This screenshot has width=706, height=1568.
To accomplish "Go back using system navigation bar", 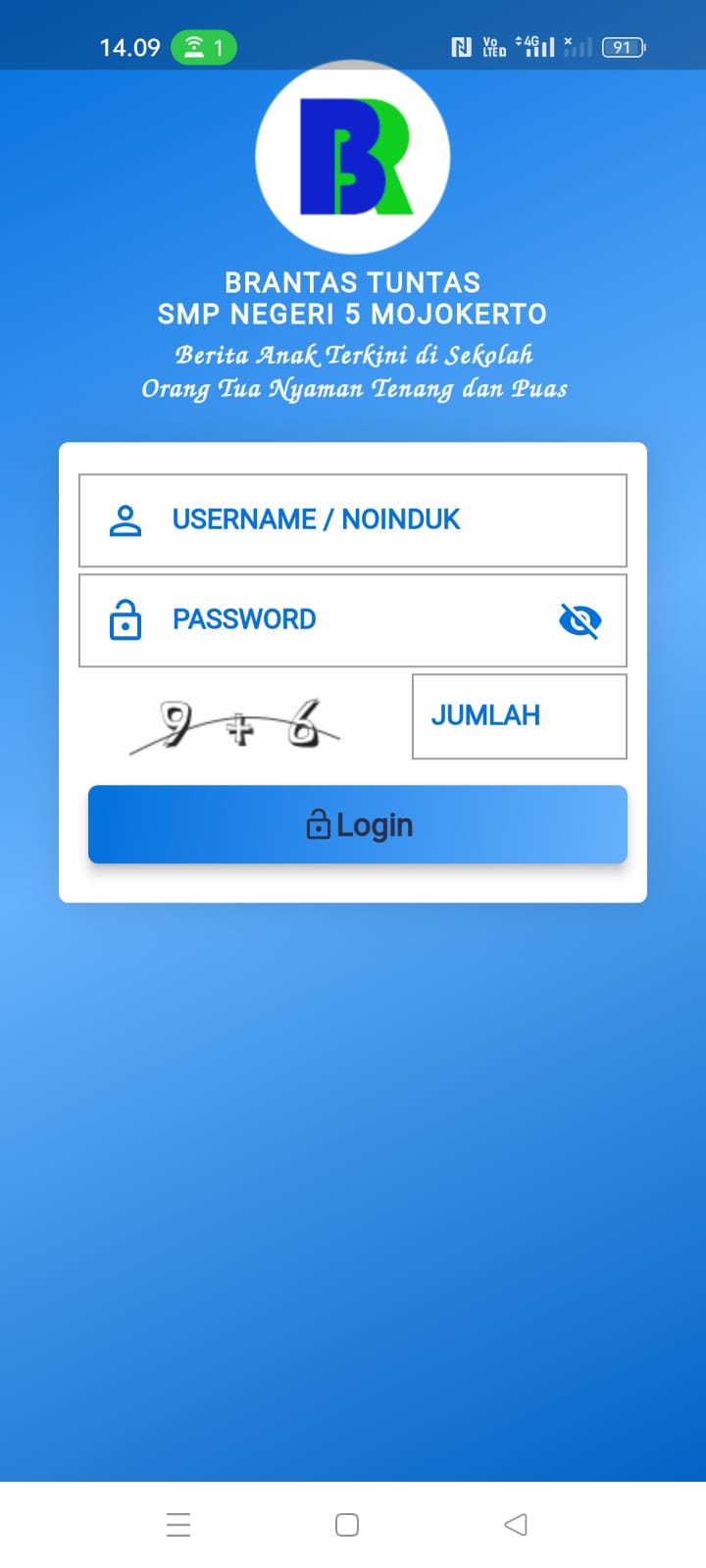I will click(x=516, y=1524).
